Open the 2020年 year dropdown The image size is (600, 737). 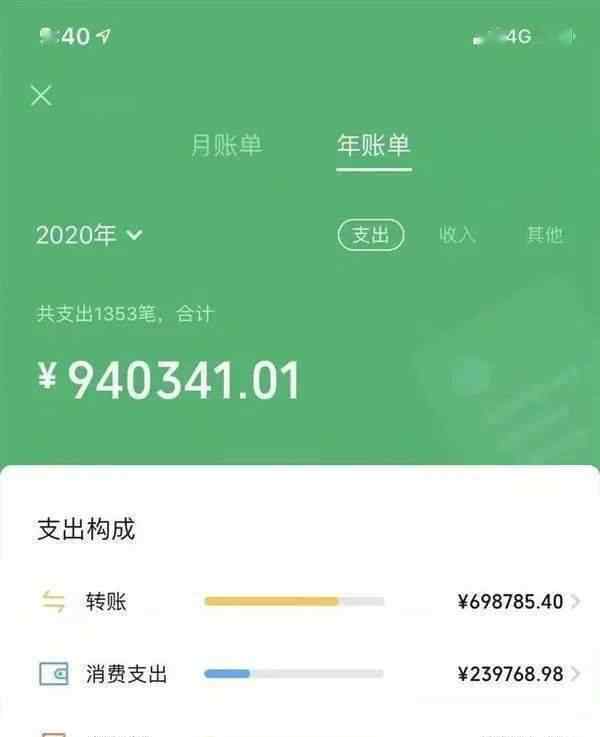pos(89,235)
